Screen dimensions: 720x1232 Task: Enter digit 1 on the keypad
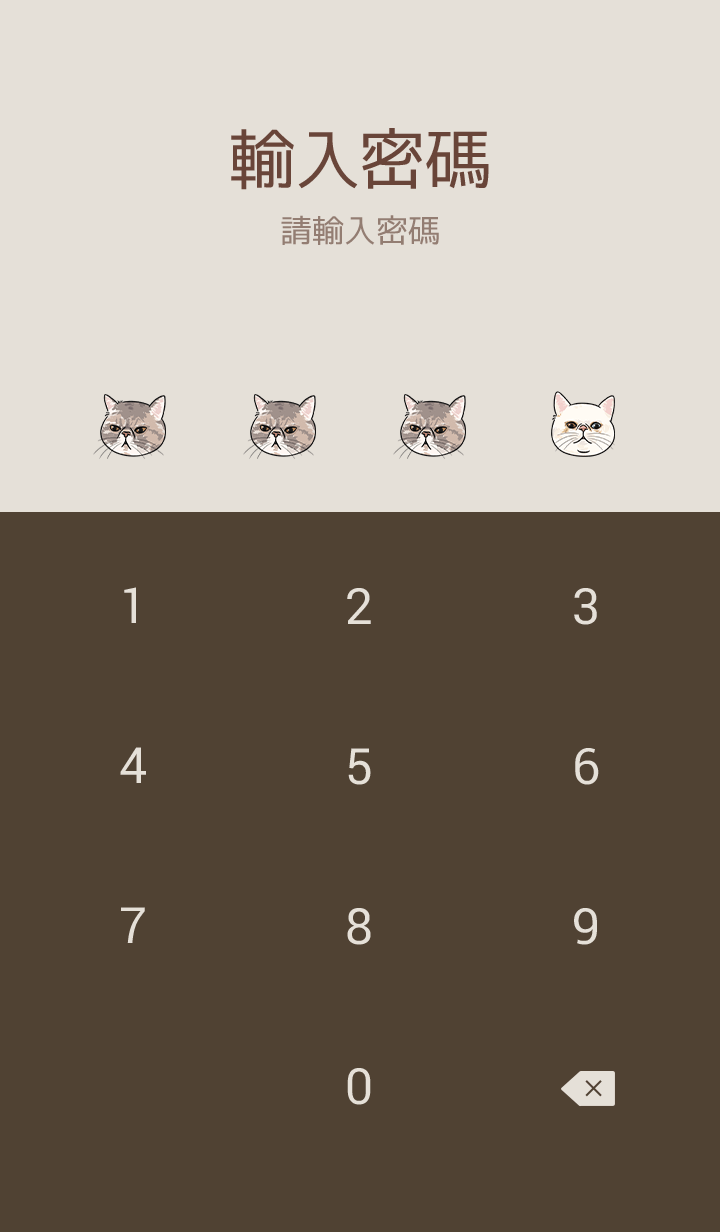tap(132, 607)
